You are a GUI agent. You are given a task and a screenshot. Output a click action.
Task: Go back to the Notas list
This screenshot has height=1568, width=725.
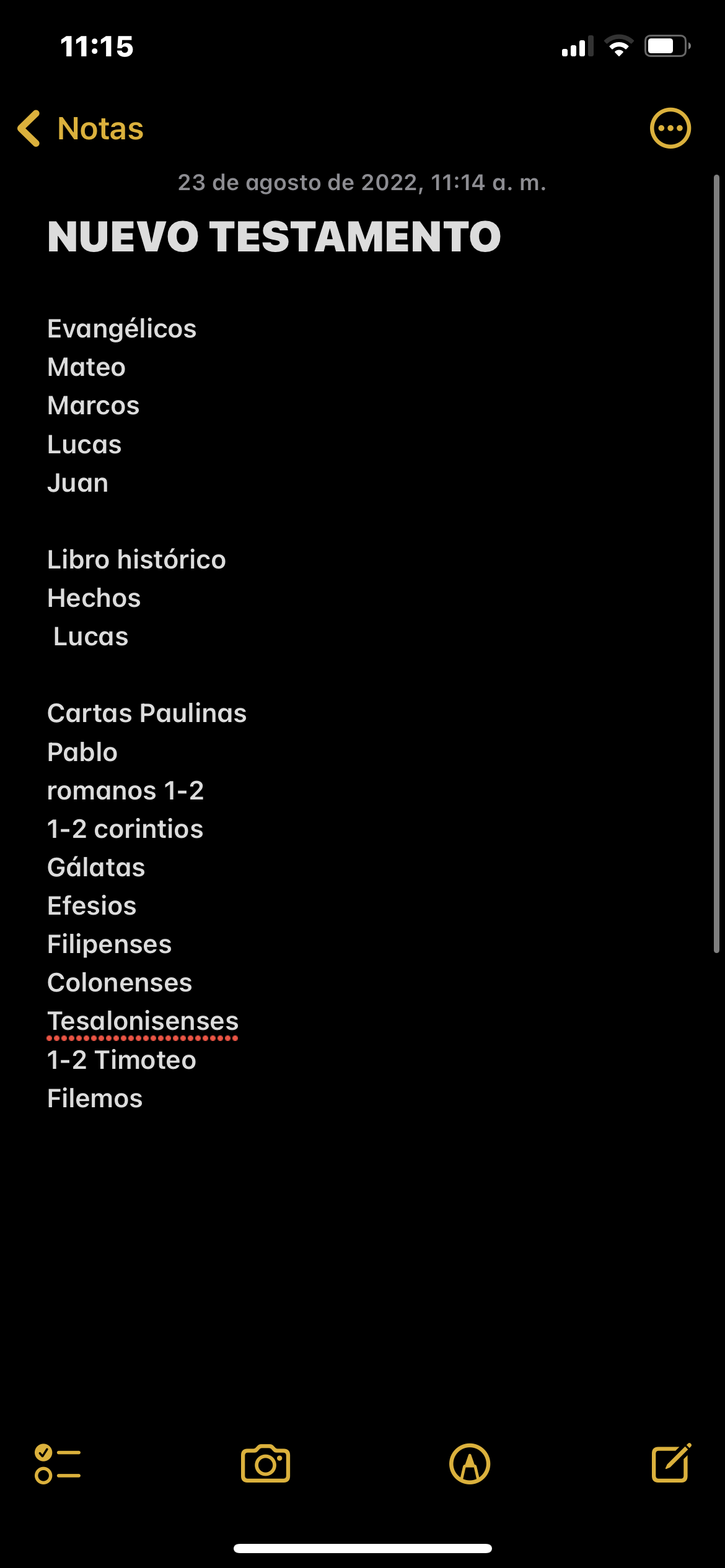pos(81,129)
